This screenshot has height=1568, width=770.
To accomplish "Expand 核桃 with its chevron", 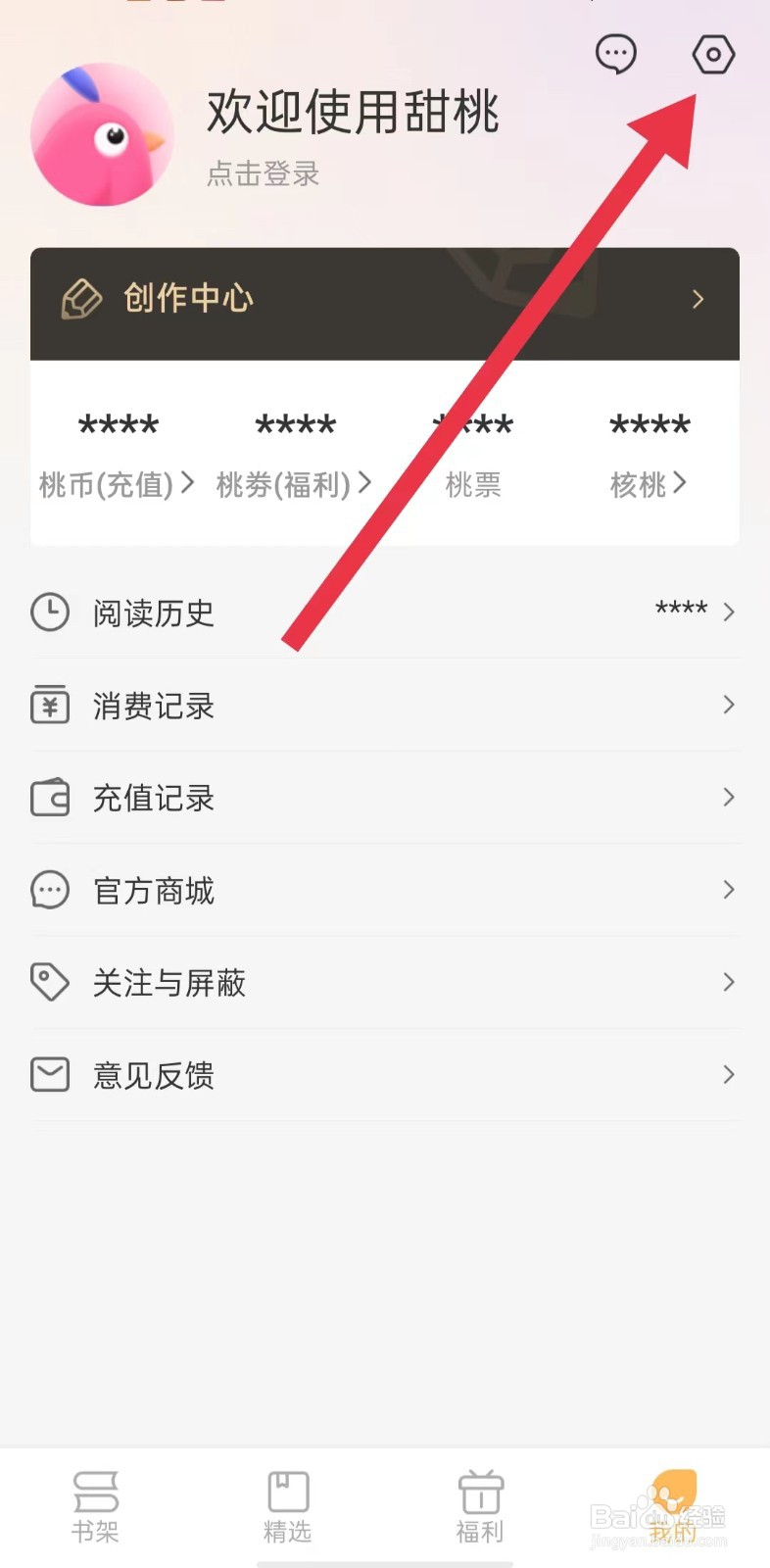I will coord(680,484).
